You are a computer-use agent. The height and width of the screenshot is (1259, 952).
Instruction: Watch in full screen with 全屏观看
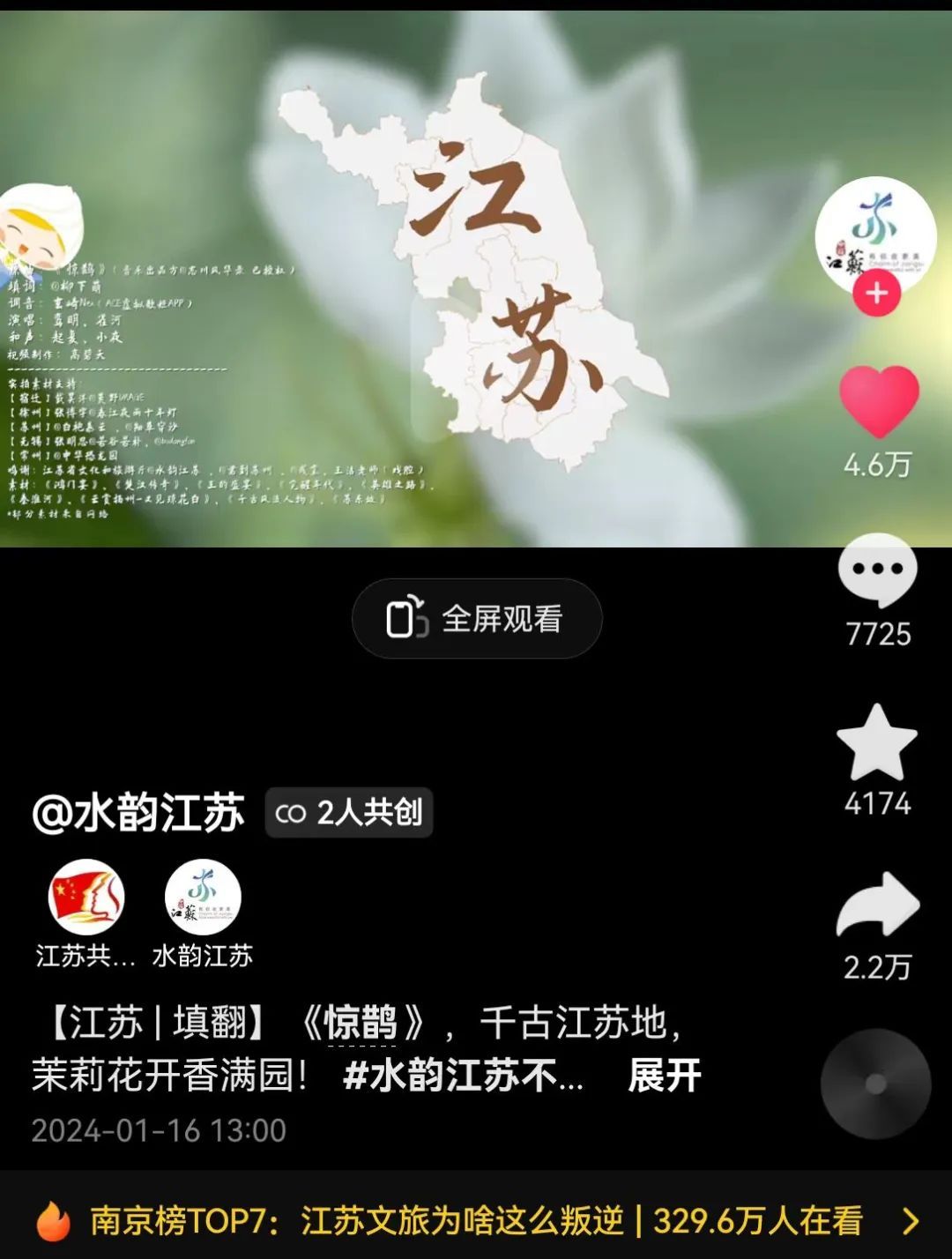click(x=477, y=619)
